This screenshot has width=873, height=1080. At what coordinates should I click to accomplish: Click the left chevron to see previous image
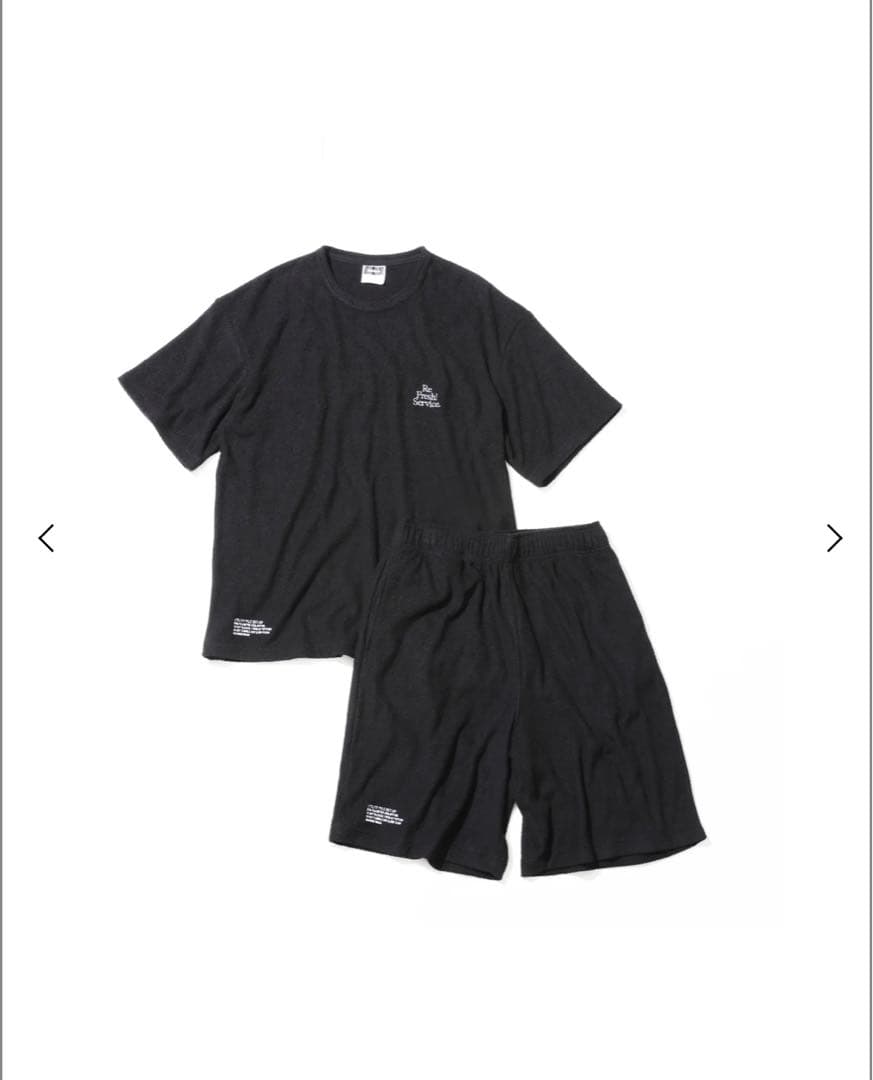coord(44,538)
